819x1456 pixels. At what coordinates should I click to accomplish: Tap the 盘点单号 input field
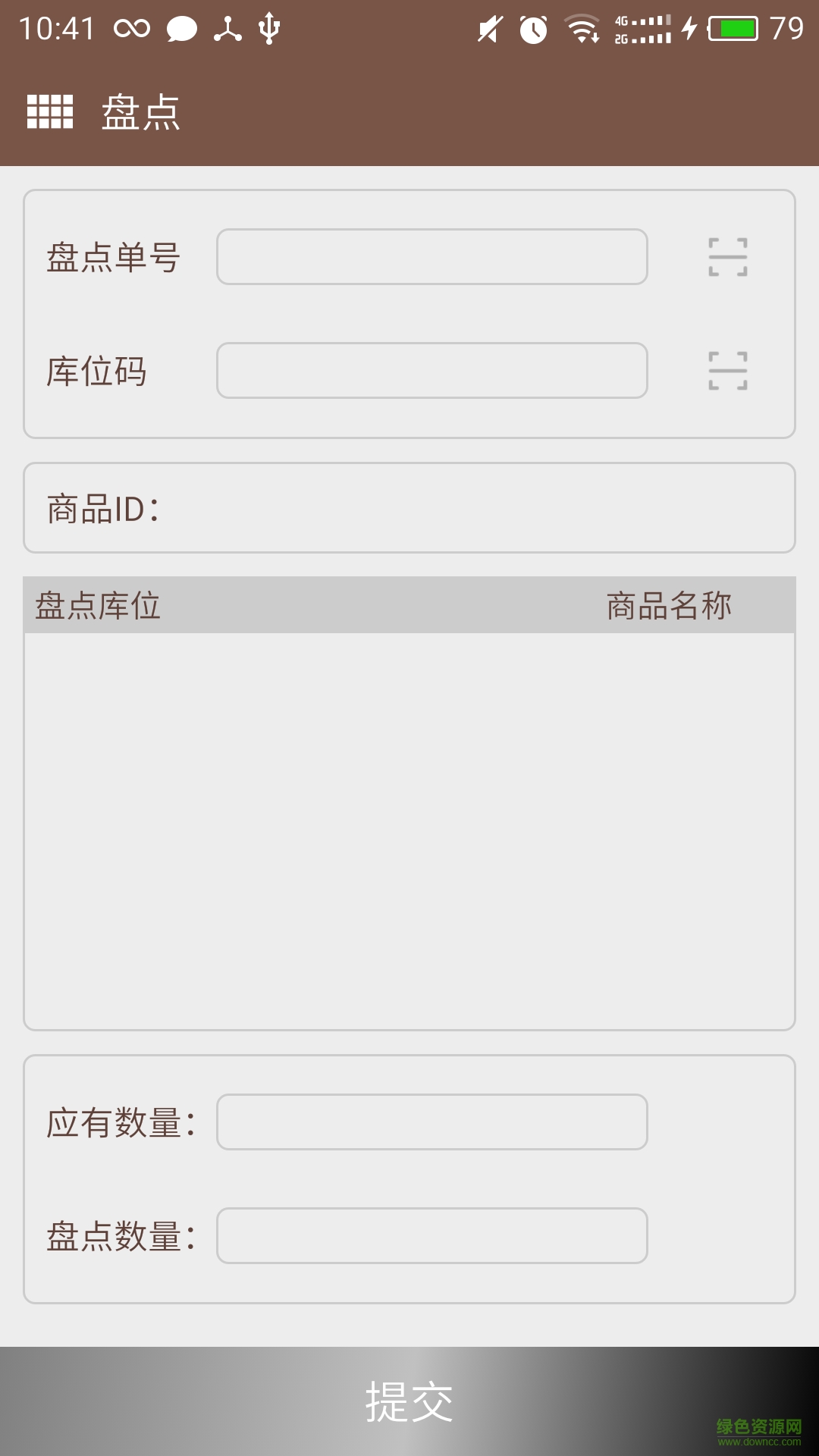click(431, 258)
